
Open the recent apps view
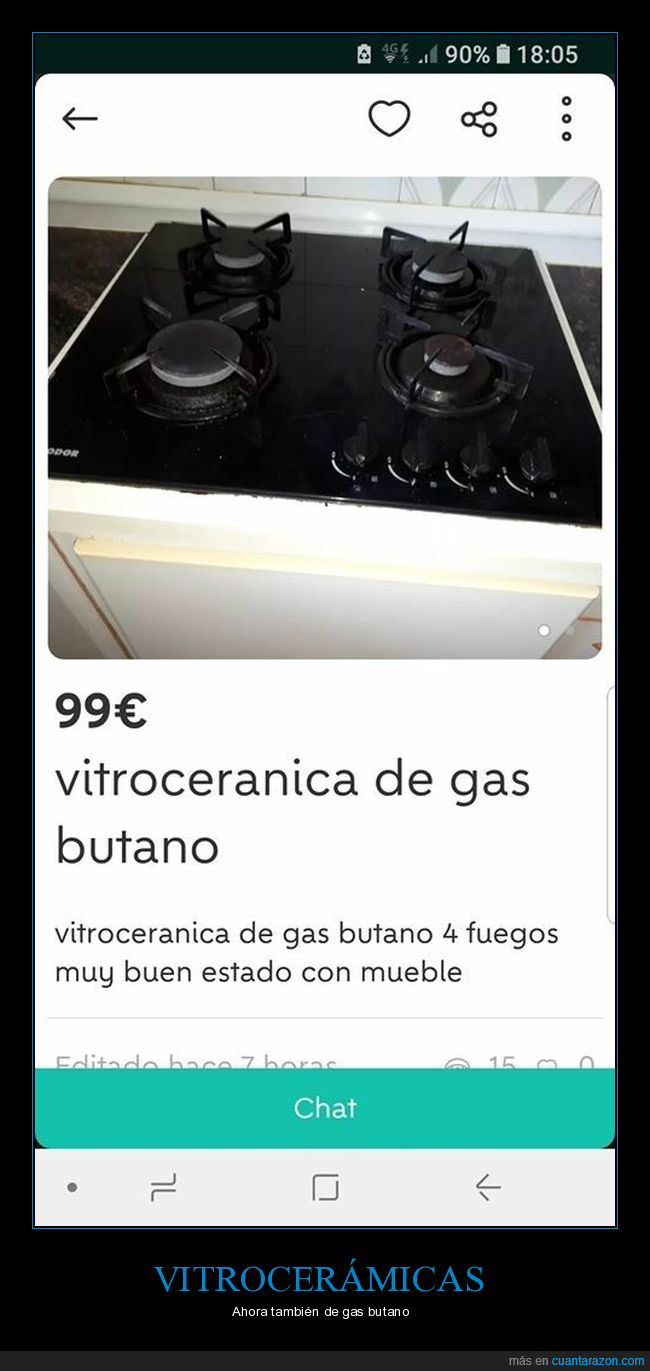[x=163, y=1187]
